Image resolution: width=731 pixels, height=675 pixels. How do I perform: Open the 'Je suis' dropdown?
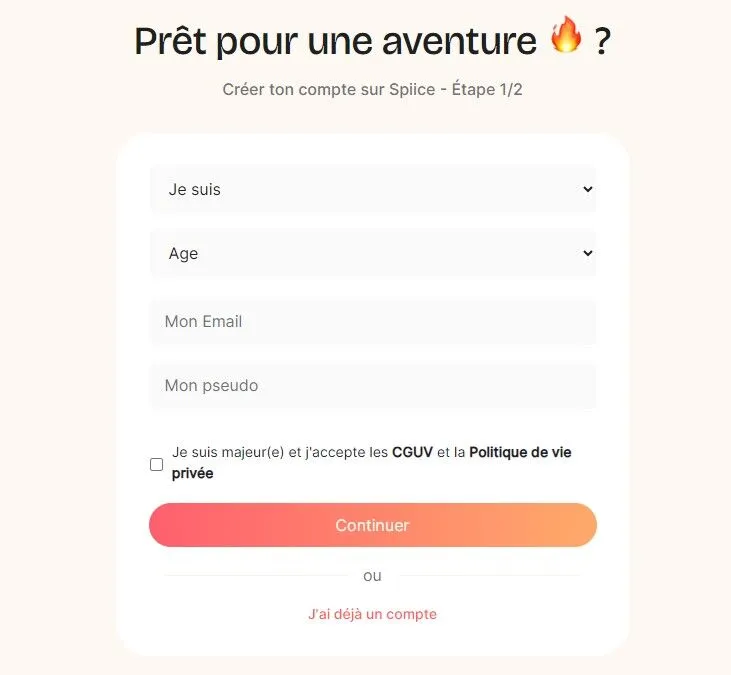pos(372,189)
